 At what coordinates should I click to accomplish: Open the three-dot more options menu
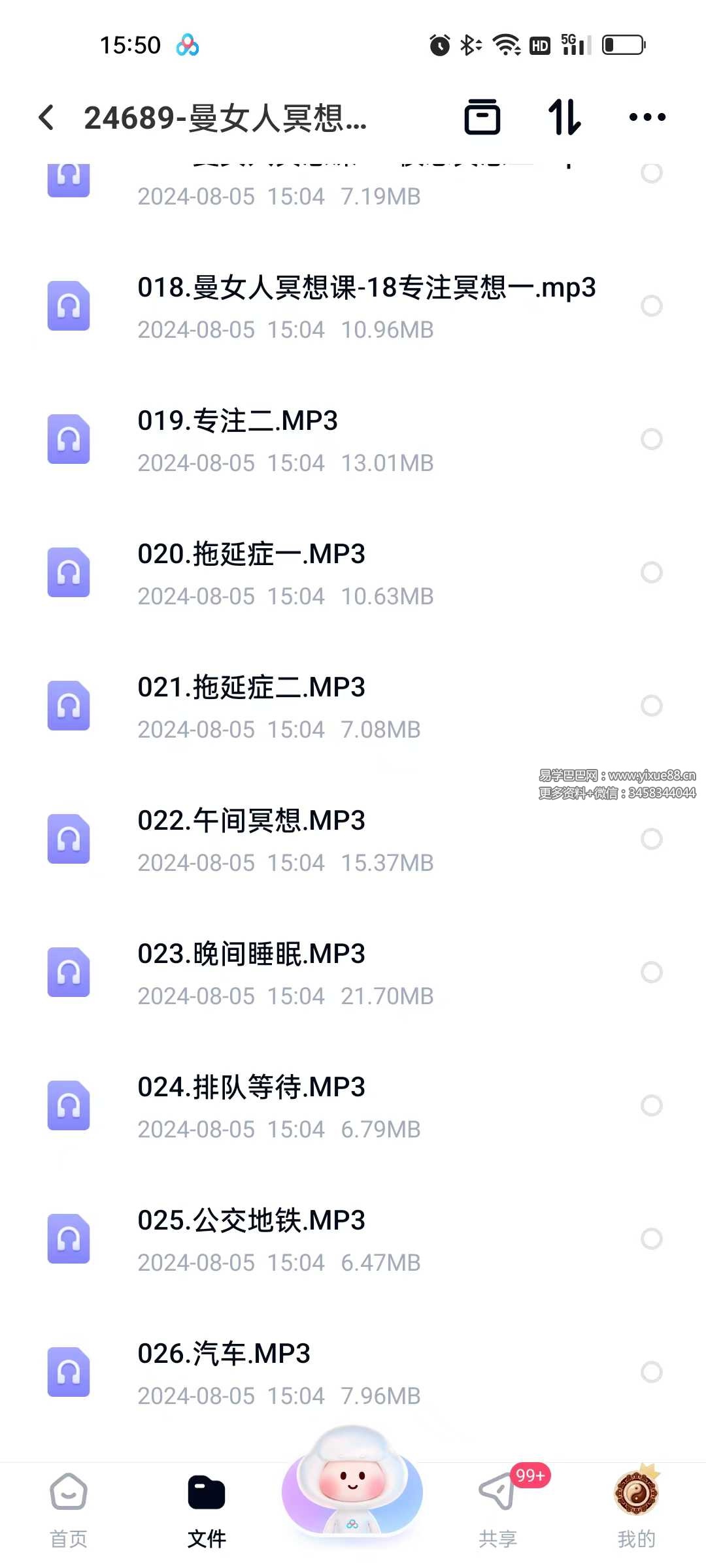[x=648, y=118]
